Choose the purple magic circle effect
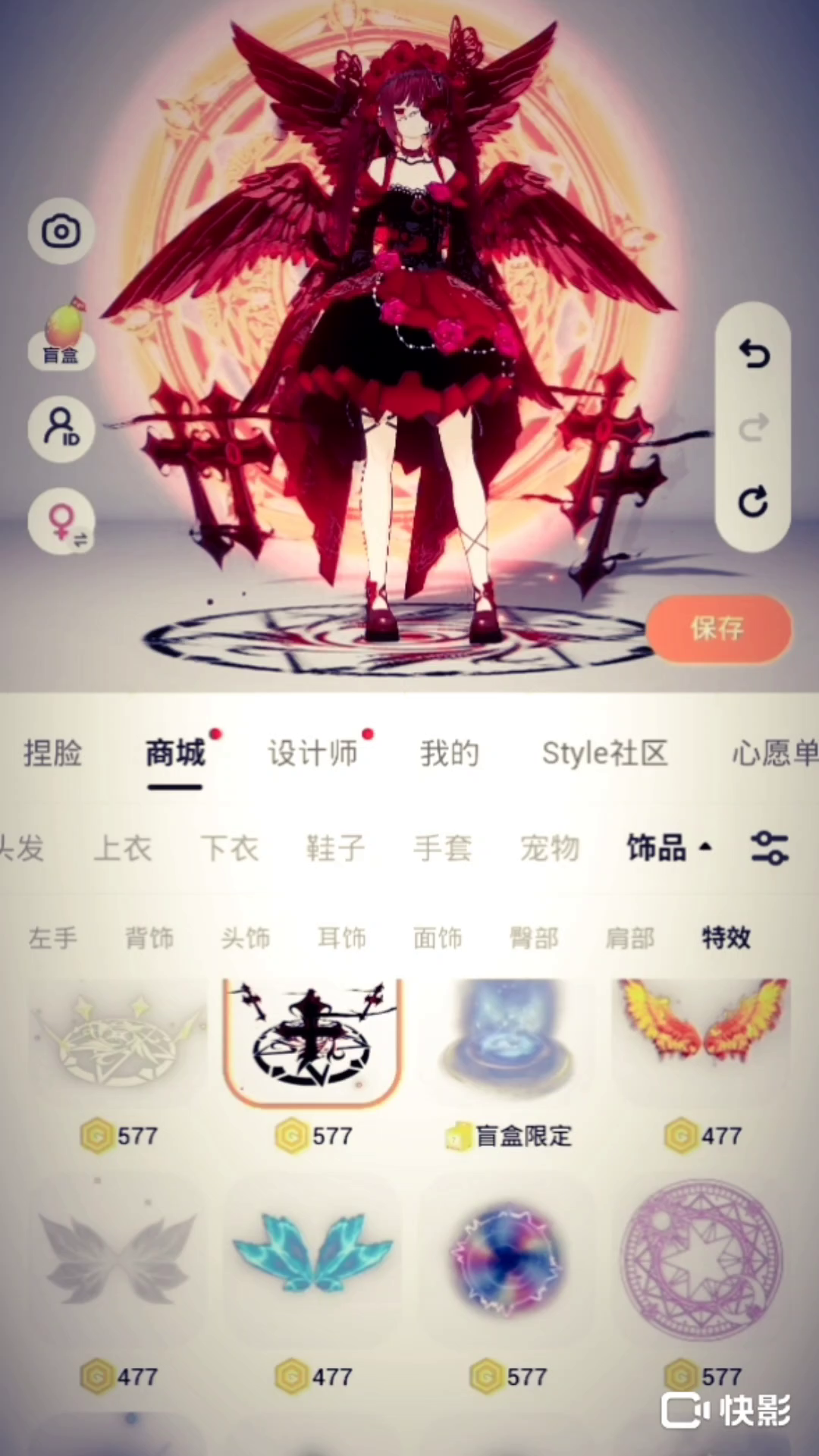This screenshot has height=1456, width=819. pyautogui.click(x=701, y=1259)
